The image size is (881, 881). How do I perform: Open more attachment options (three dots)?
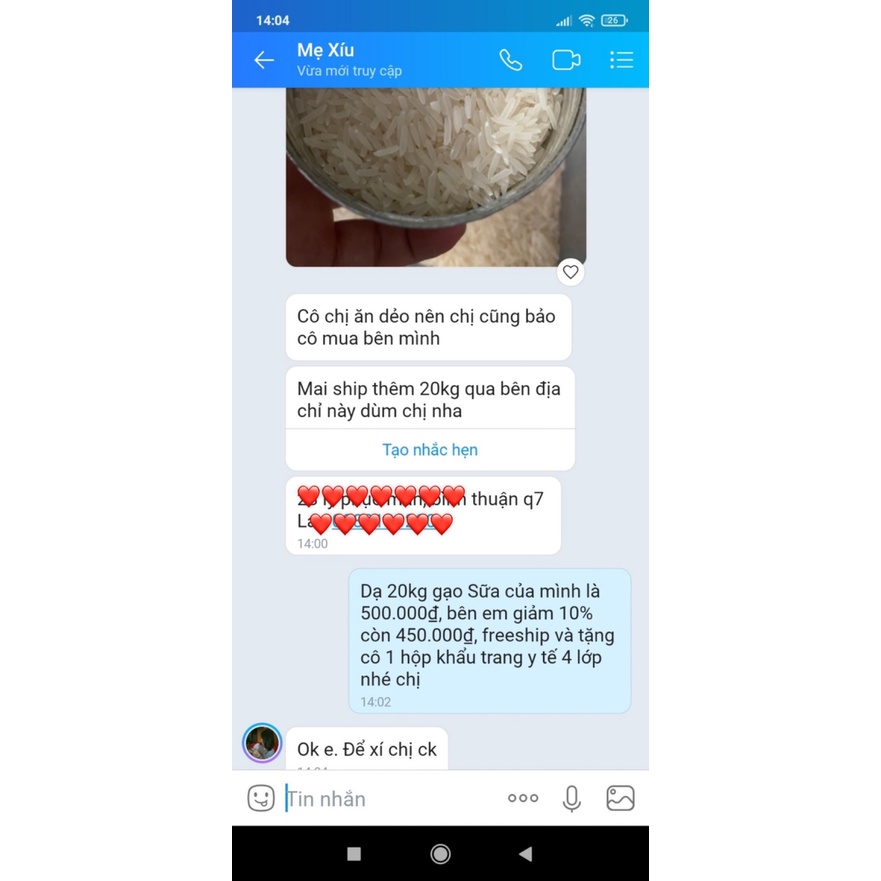tap(523, 798)
